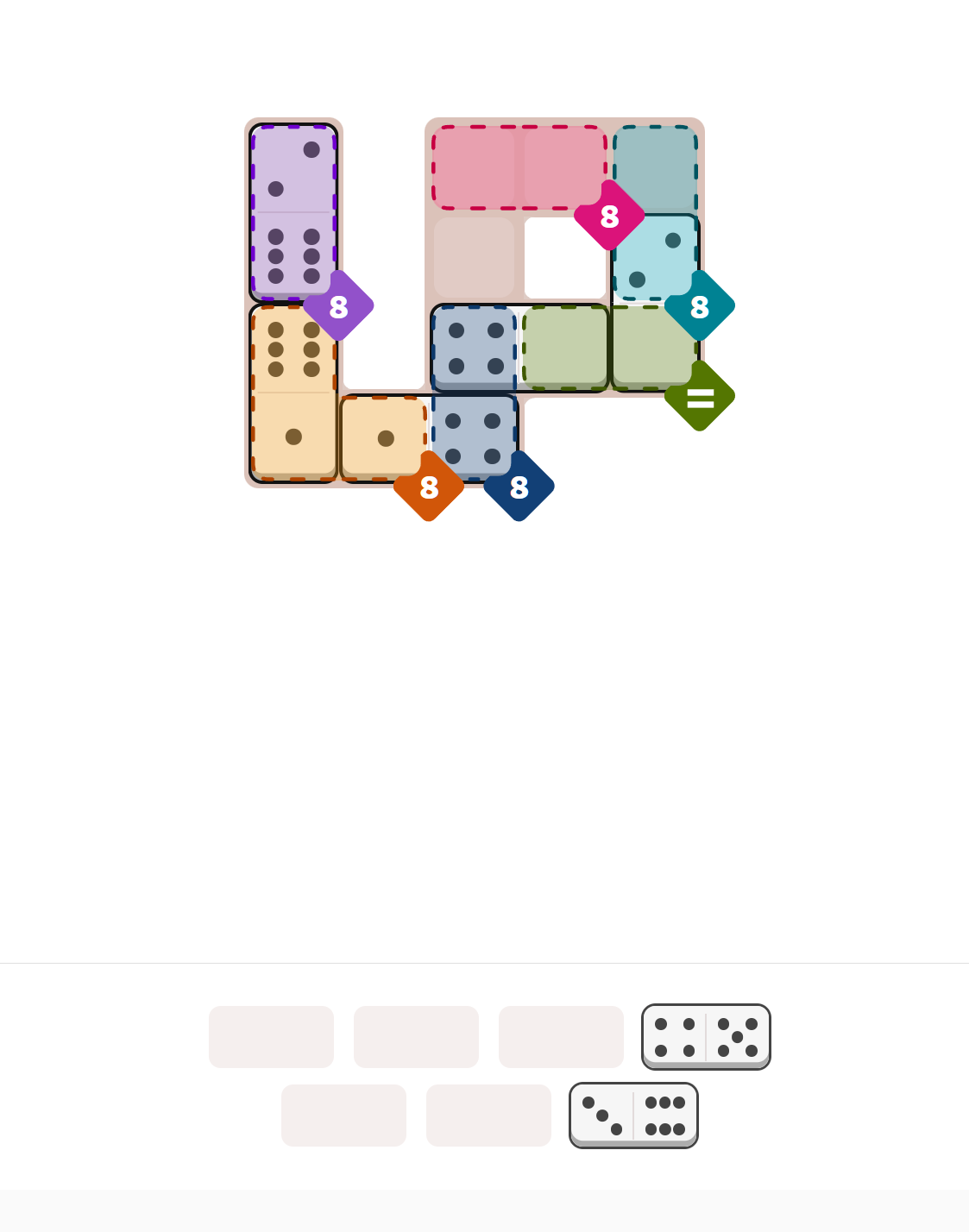The height and width of the screenshot is (1232, 969).
Task: Tap the four-five domino in the tray
Action: (706, 1036)
